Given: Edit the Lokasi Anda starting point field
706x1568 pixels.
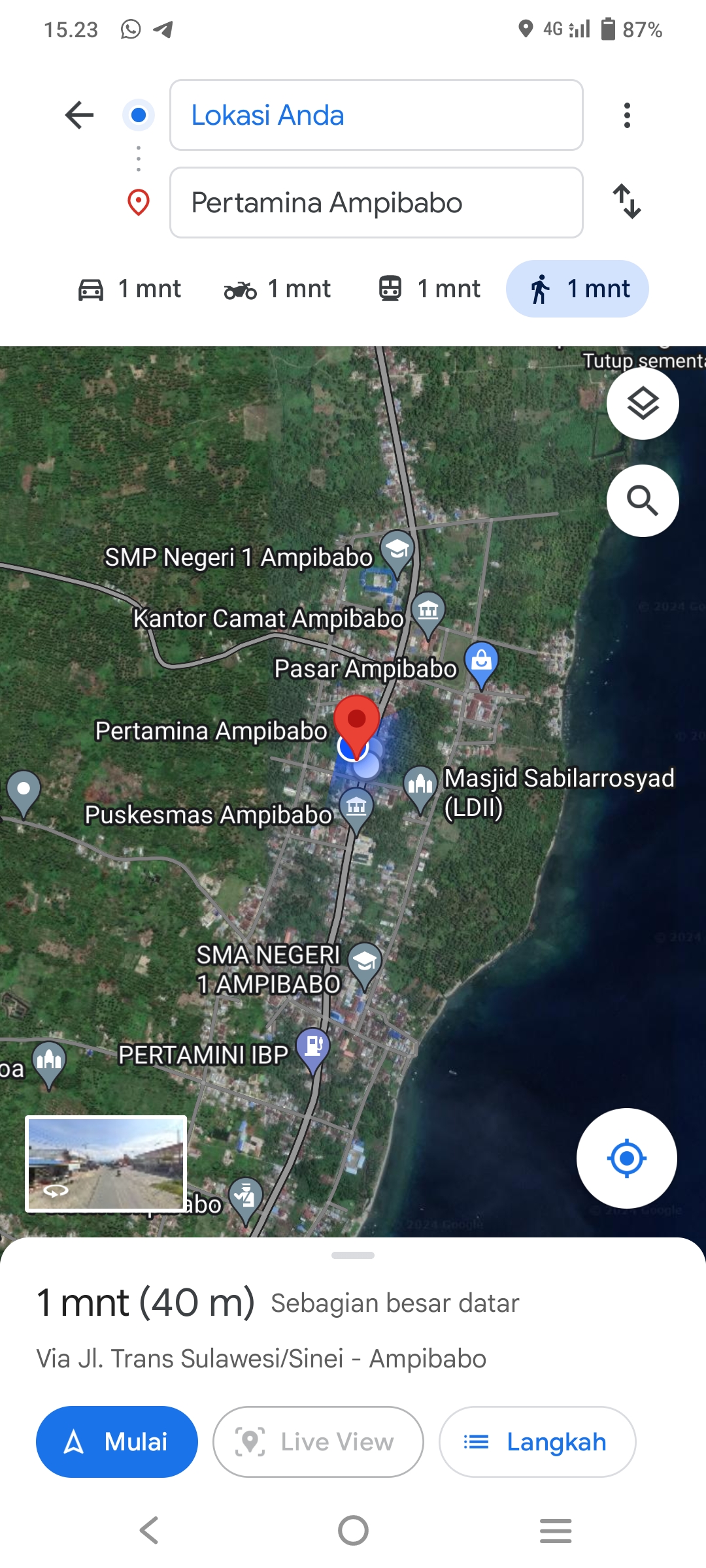Looking at the screenshot, I should 377,115.
